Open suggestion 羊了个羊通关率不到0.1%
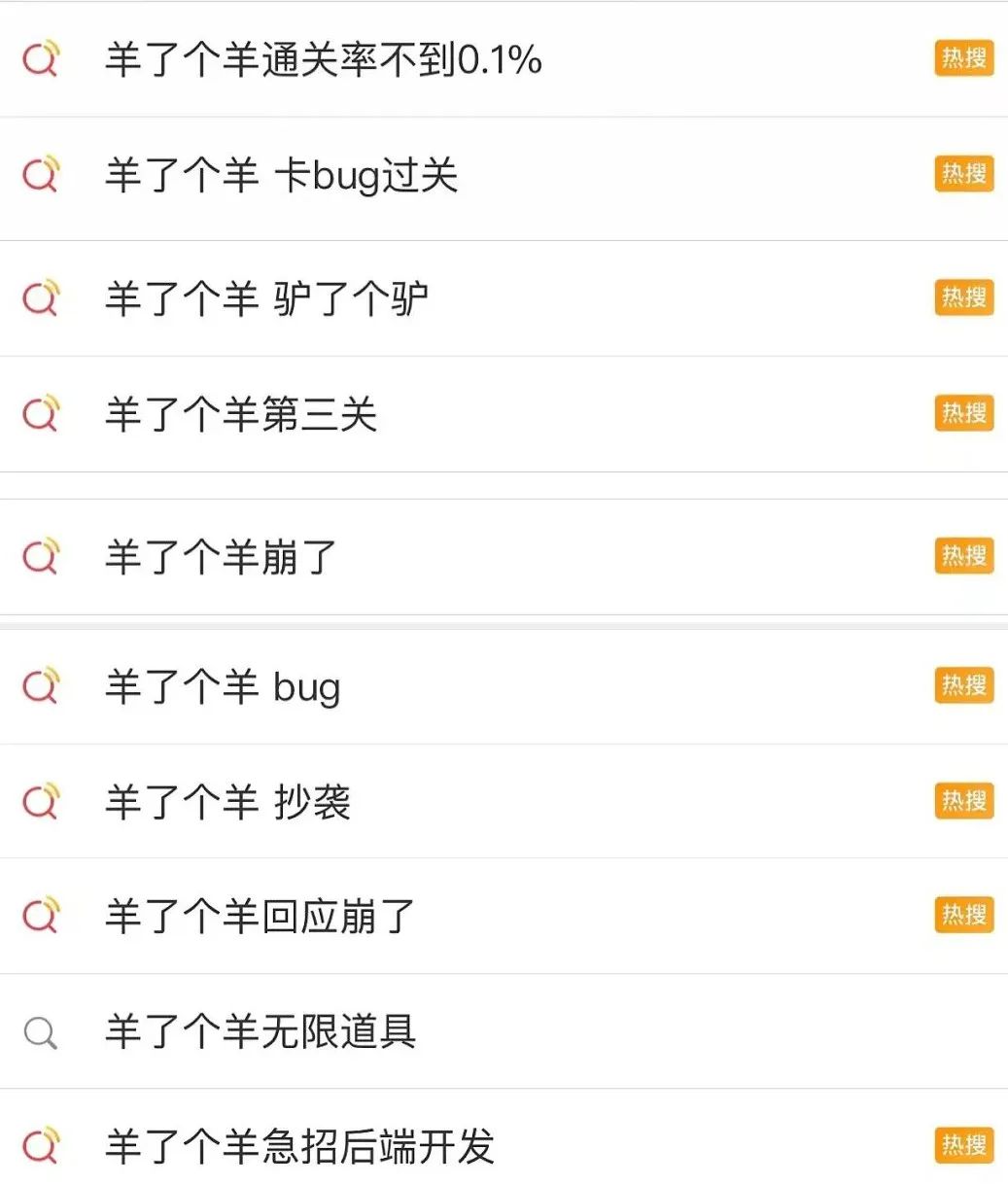This screenshot has height=1184, width=1008. [324, 60]
